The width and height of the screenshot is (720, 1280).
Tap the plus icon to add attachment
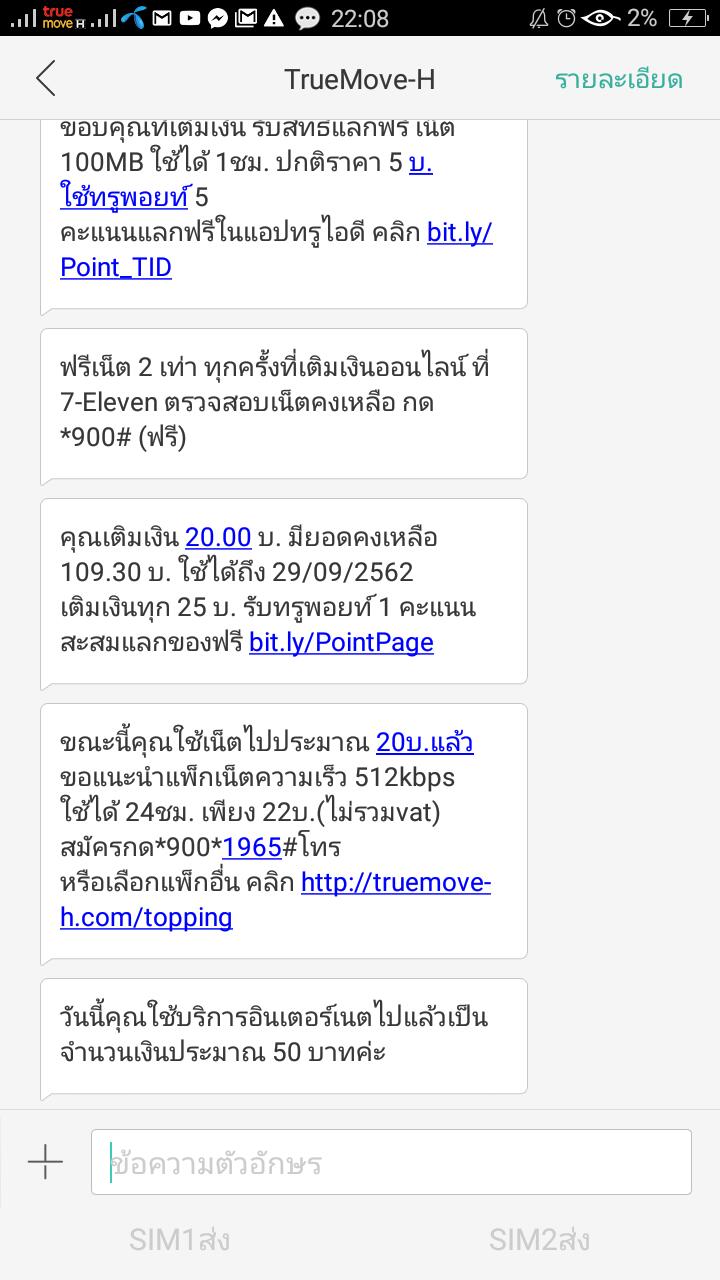[45, 1162]
